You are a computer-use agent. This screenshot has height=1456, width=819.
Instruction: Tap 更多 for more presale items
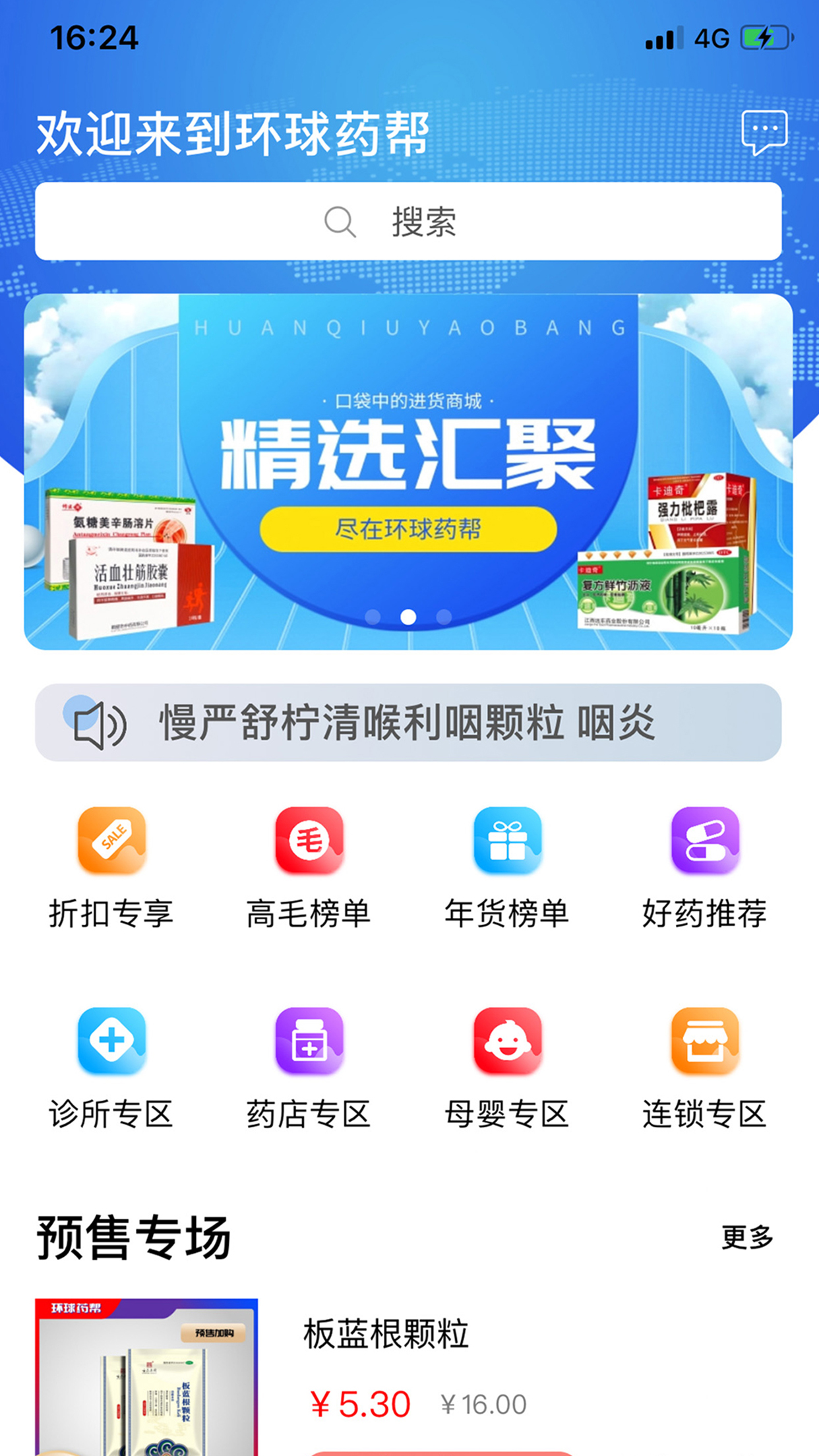[747, 1238]
